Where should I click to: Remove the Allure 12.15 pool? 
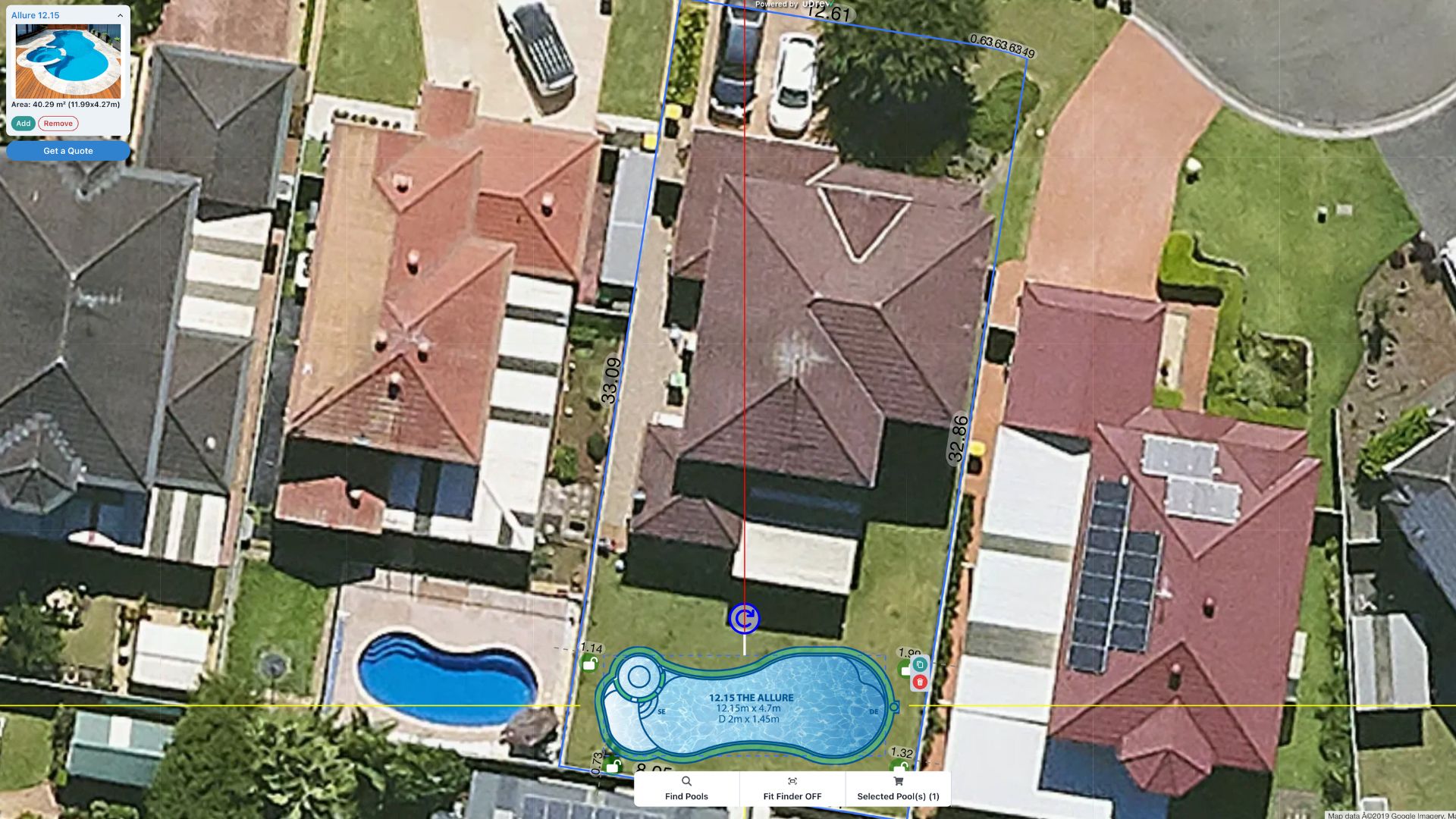pos(58,124)
